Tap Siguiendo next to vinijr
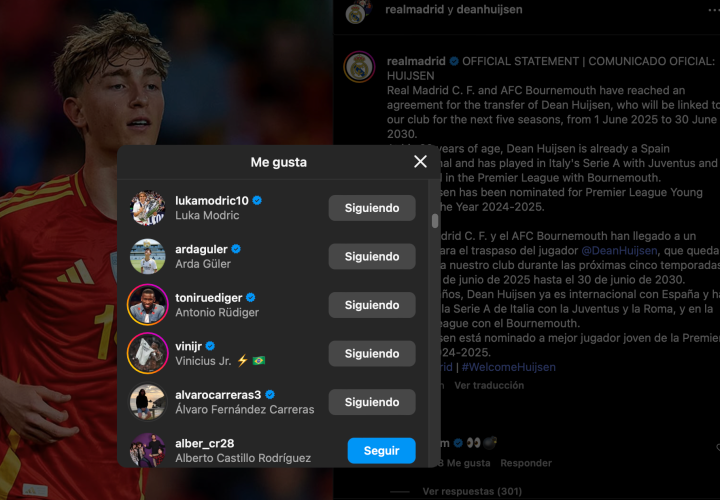This screenshot has height=500, width=720. coord(372,353)
